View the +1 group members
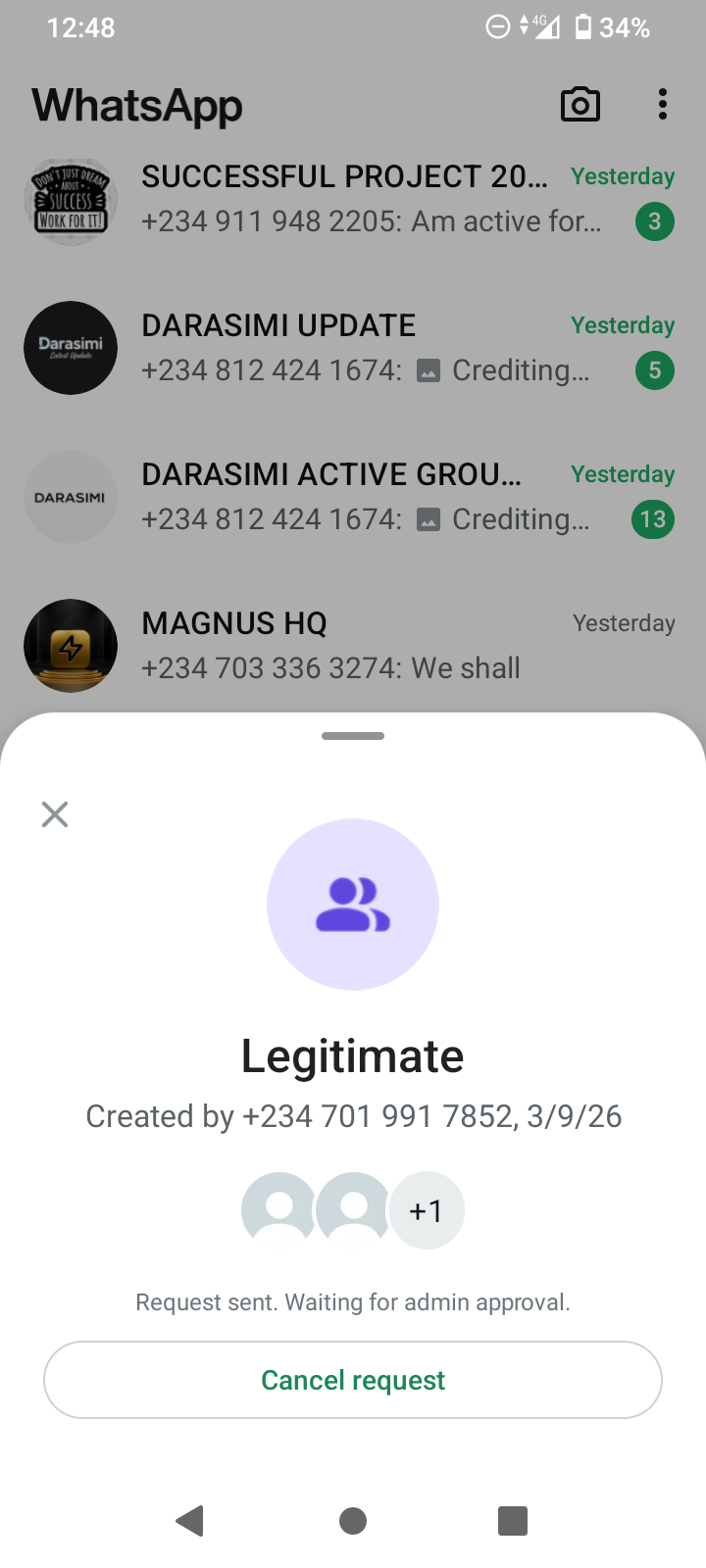The width and height of the screenshot is (706, 1568). click(x=427, y=1211)
